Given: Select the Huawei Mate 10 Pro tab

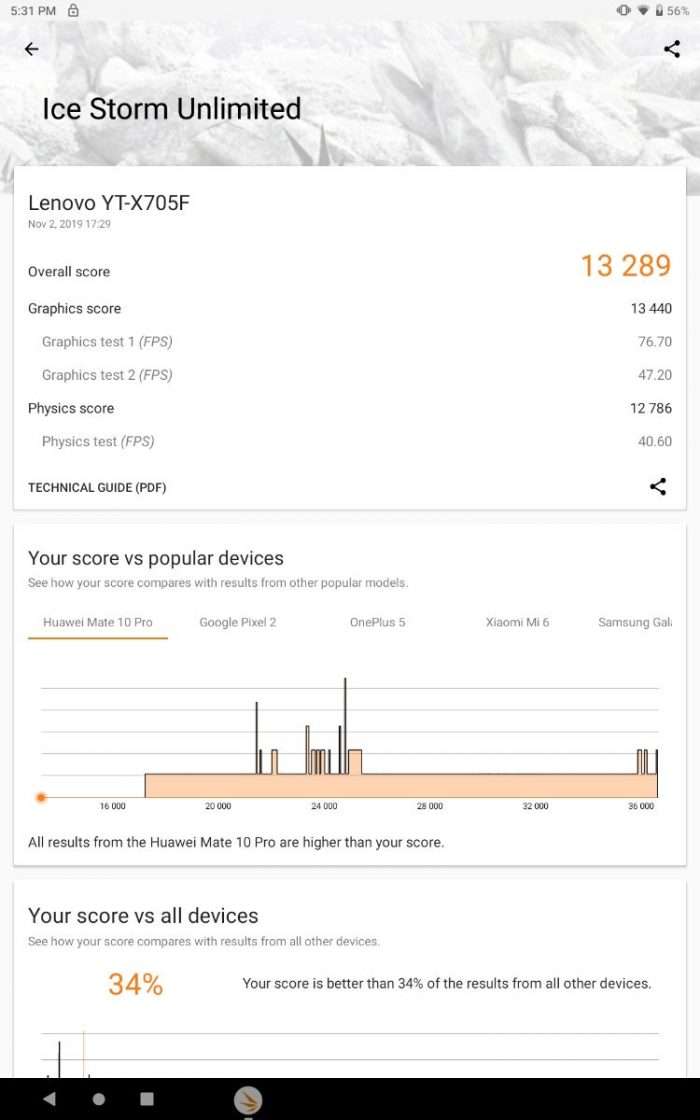Looking at the screenshot, I should point(98,622).
